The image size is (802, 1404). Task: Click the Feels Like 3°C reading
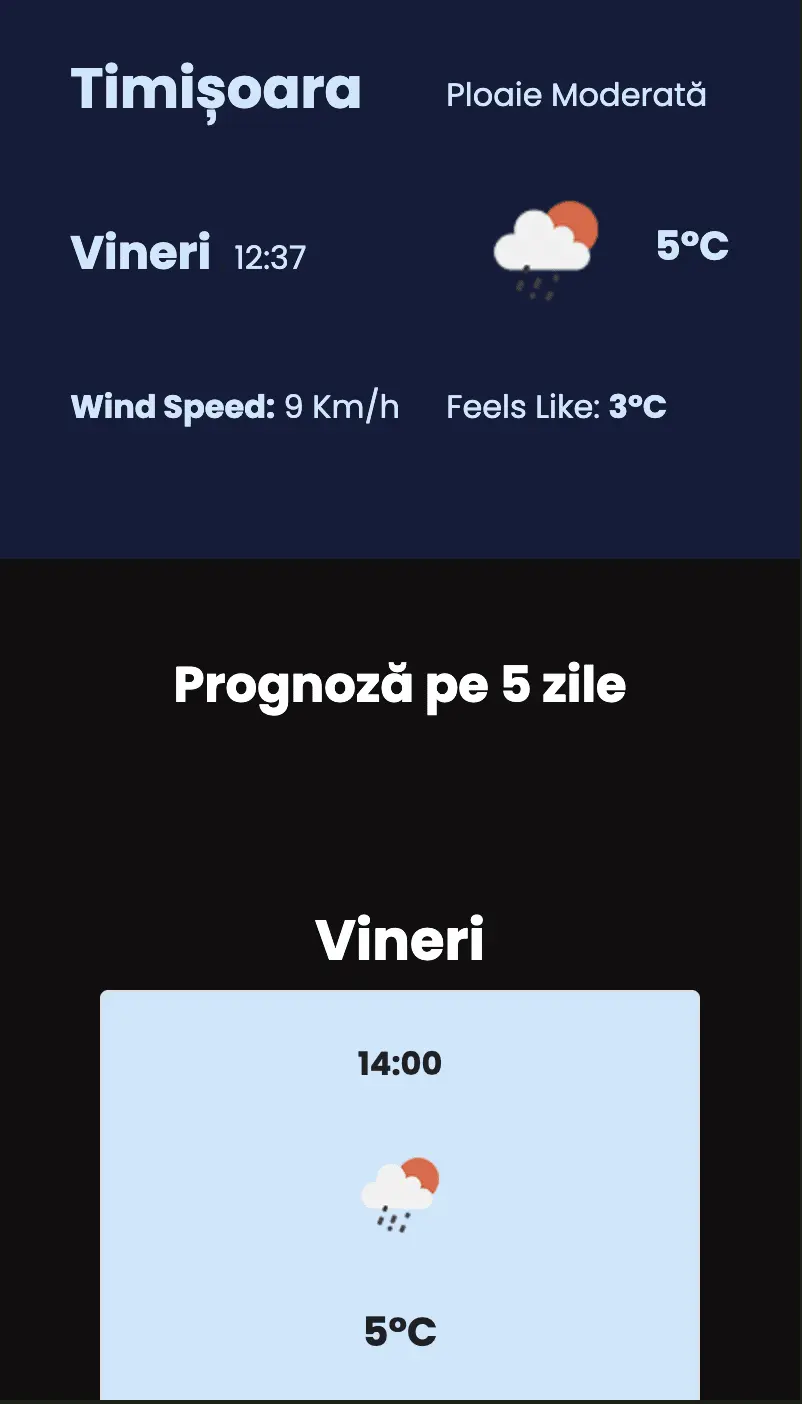click(x=640, y=406)
